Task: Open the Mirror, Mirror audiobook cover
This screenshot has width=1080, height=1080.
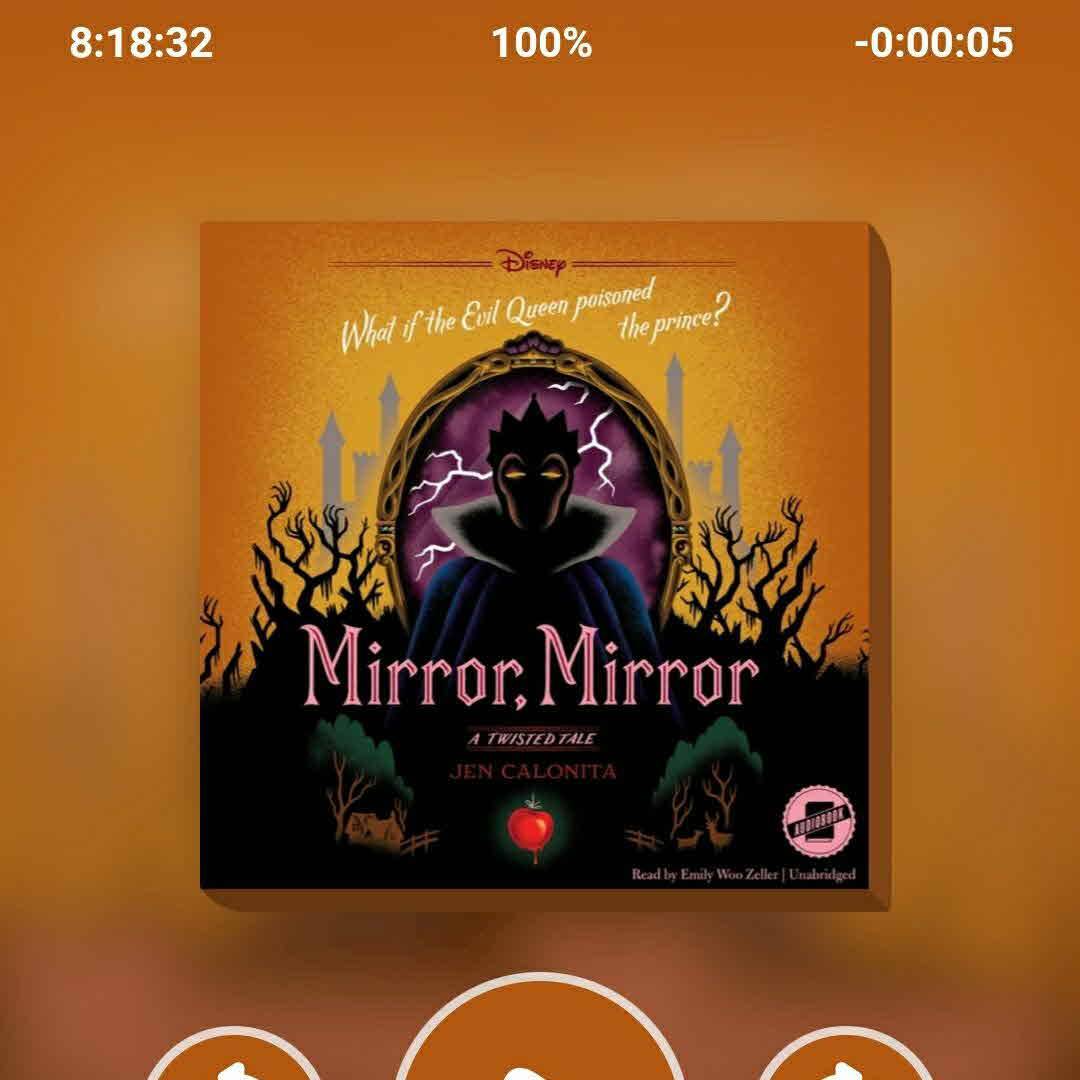Action: click(x=540, y=560)
